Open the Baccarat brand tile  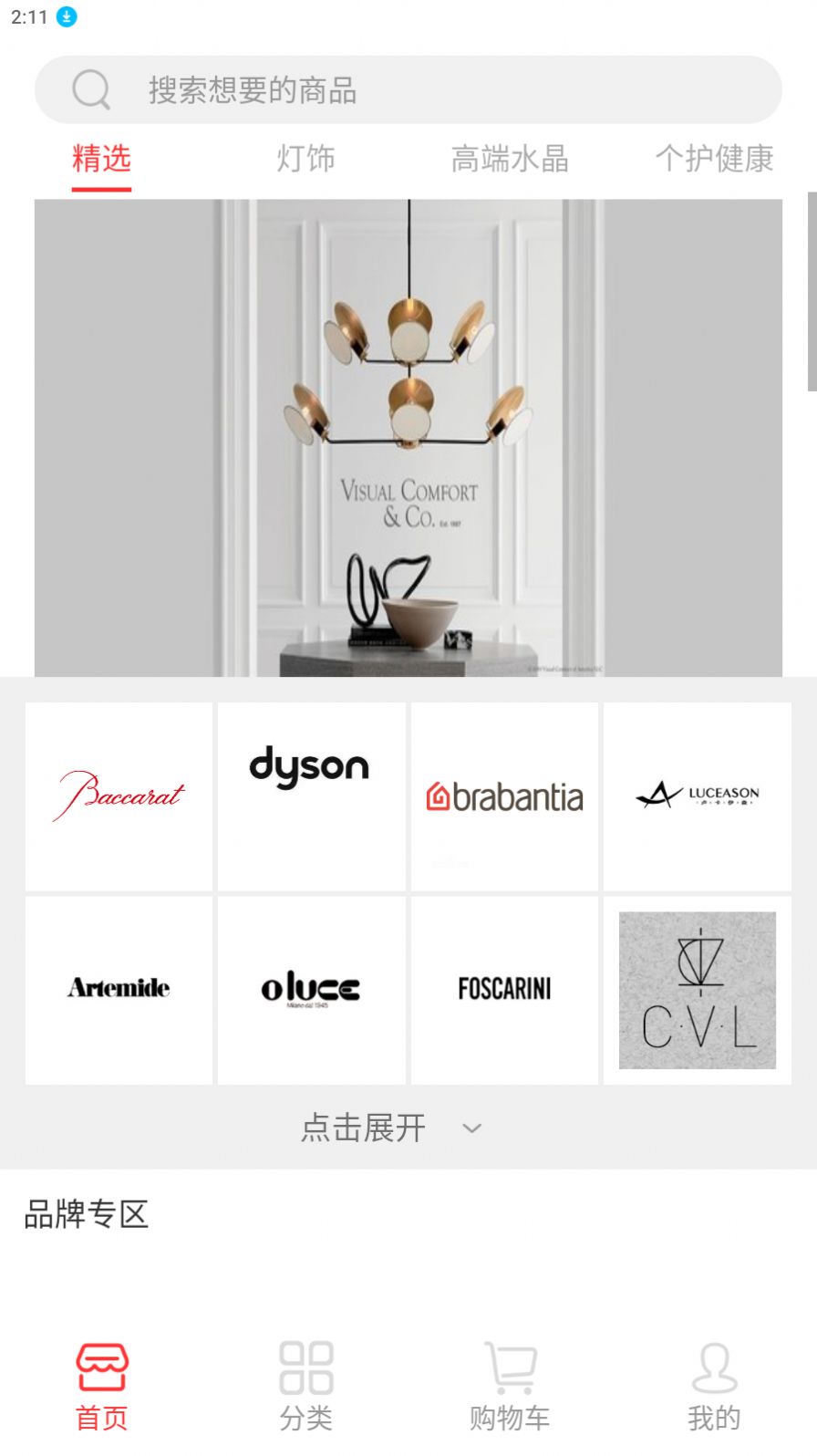[x=119, y=796]
